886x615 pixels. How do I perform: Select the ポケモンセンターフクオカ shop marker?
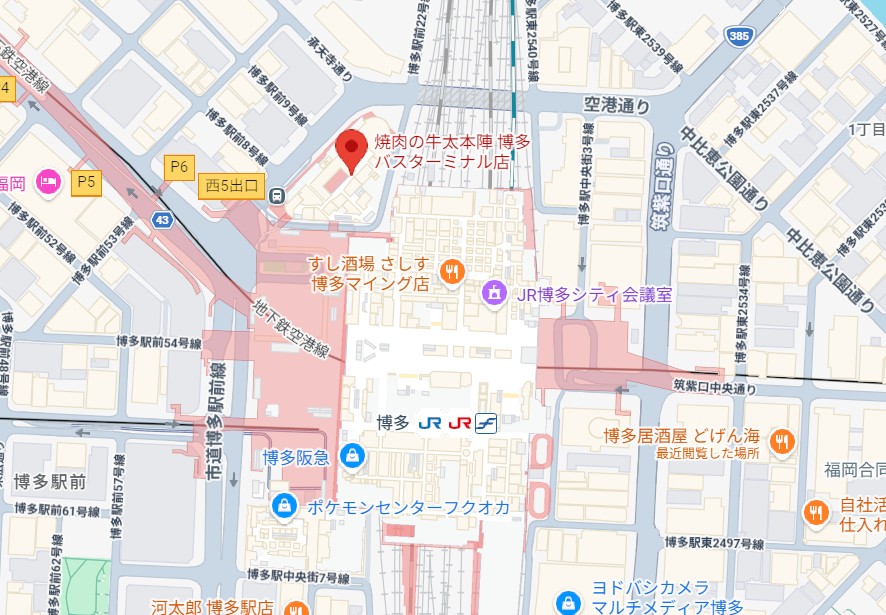point(285,505)
